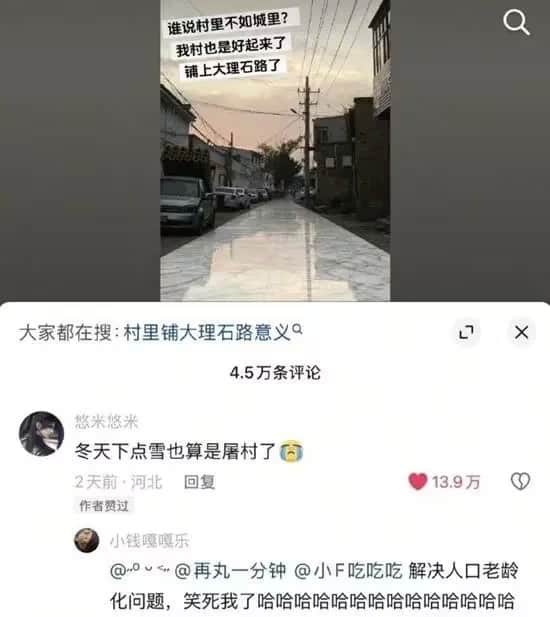Open the mentioned user @小F吃吃吃
The height and width of the screenshot is (617, 550).
(x=348, y=571)
